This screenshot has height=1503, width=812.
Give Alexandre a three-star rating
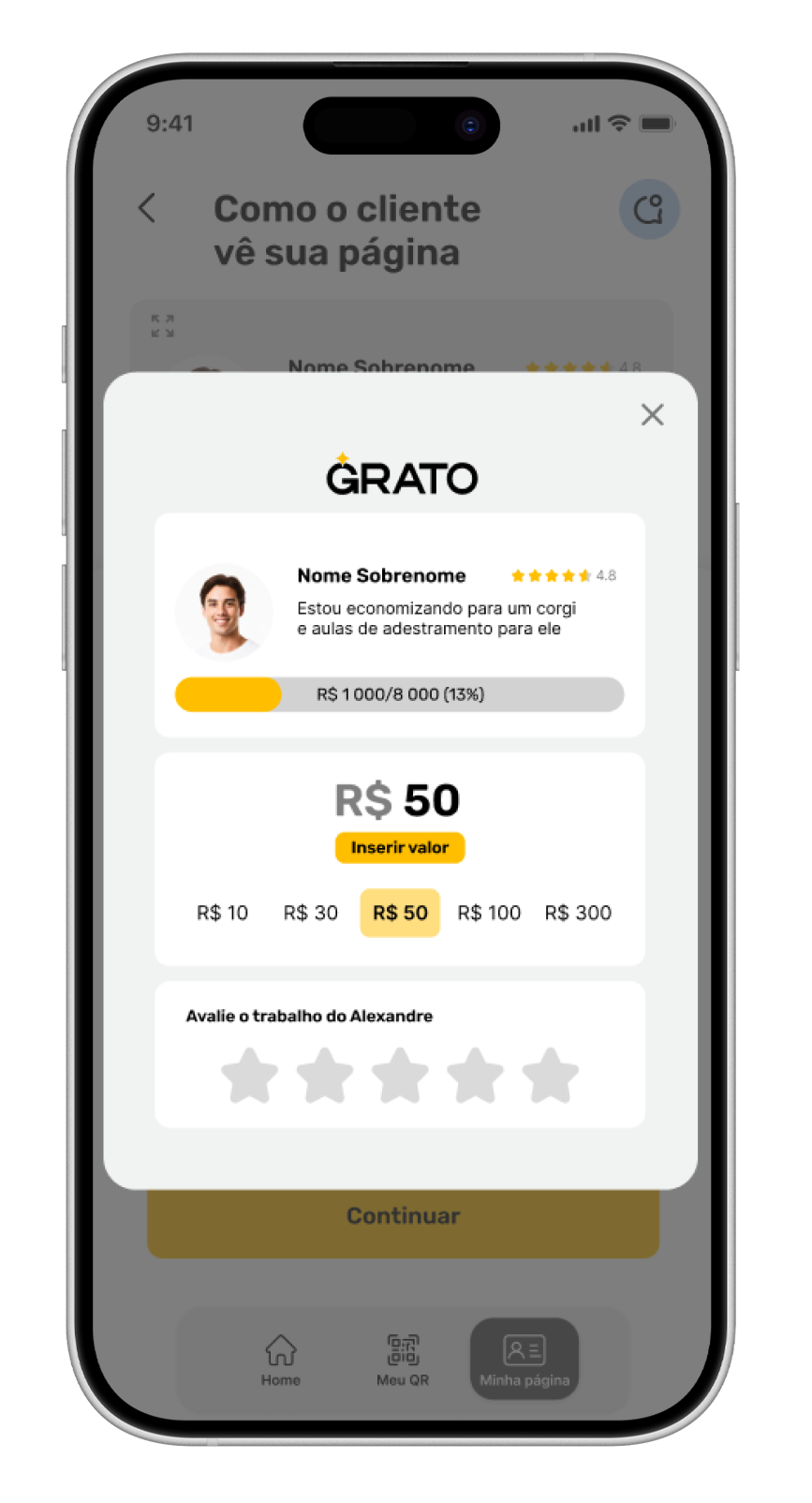pos(400,1076)
